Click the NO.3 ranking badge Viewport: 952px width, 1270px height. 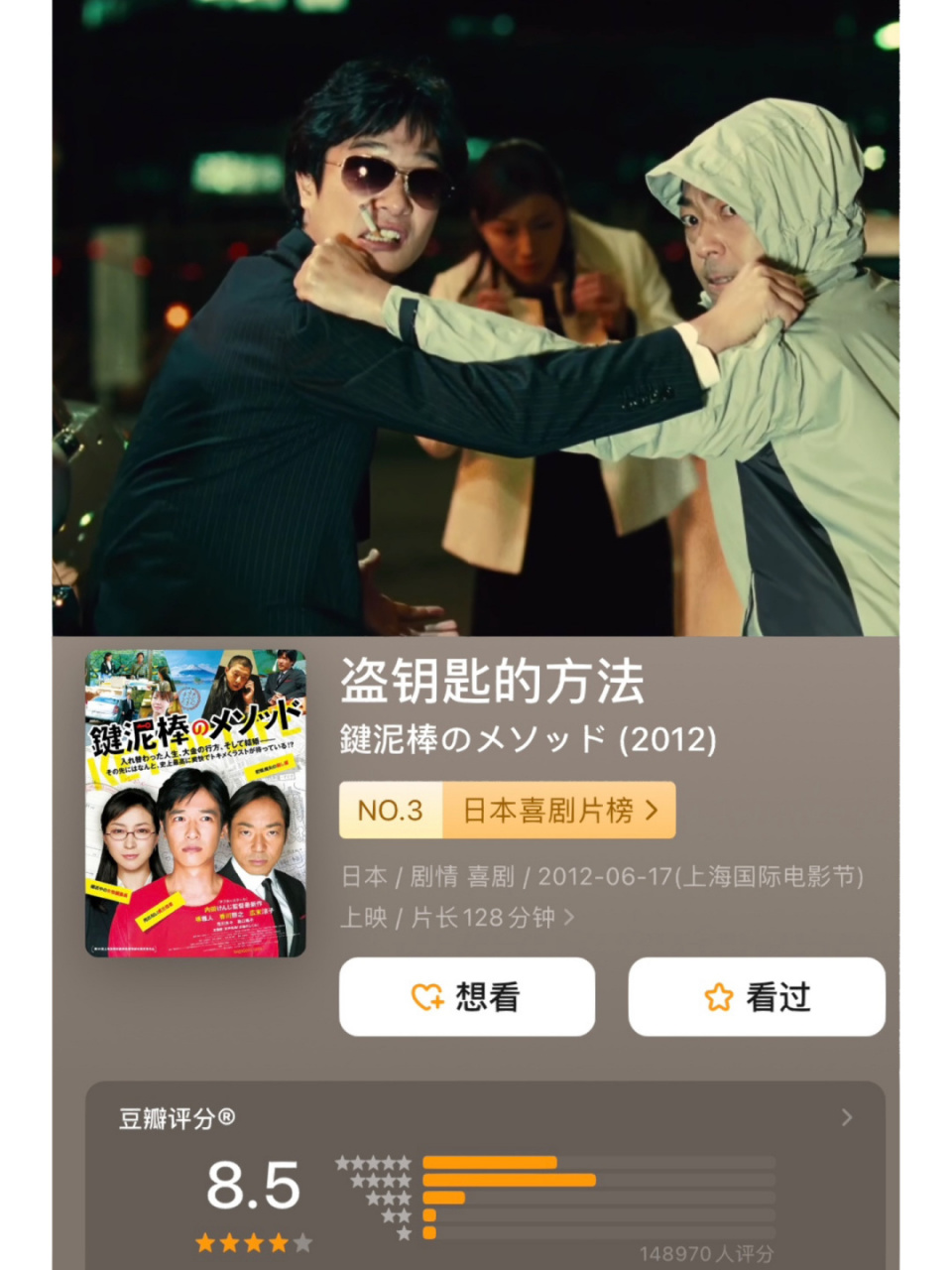(x=391, y=811)
